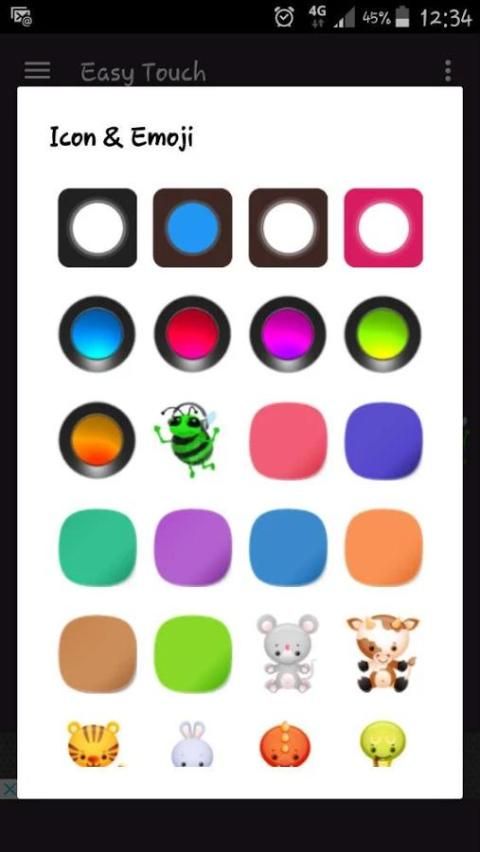Viewport: 480px width, 852px height.
Task: Pick the plain pink rounded square icon
Action: click(x=288, y=441)
